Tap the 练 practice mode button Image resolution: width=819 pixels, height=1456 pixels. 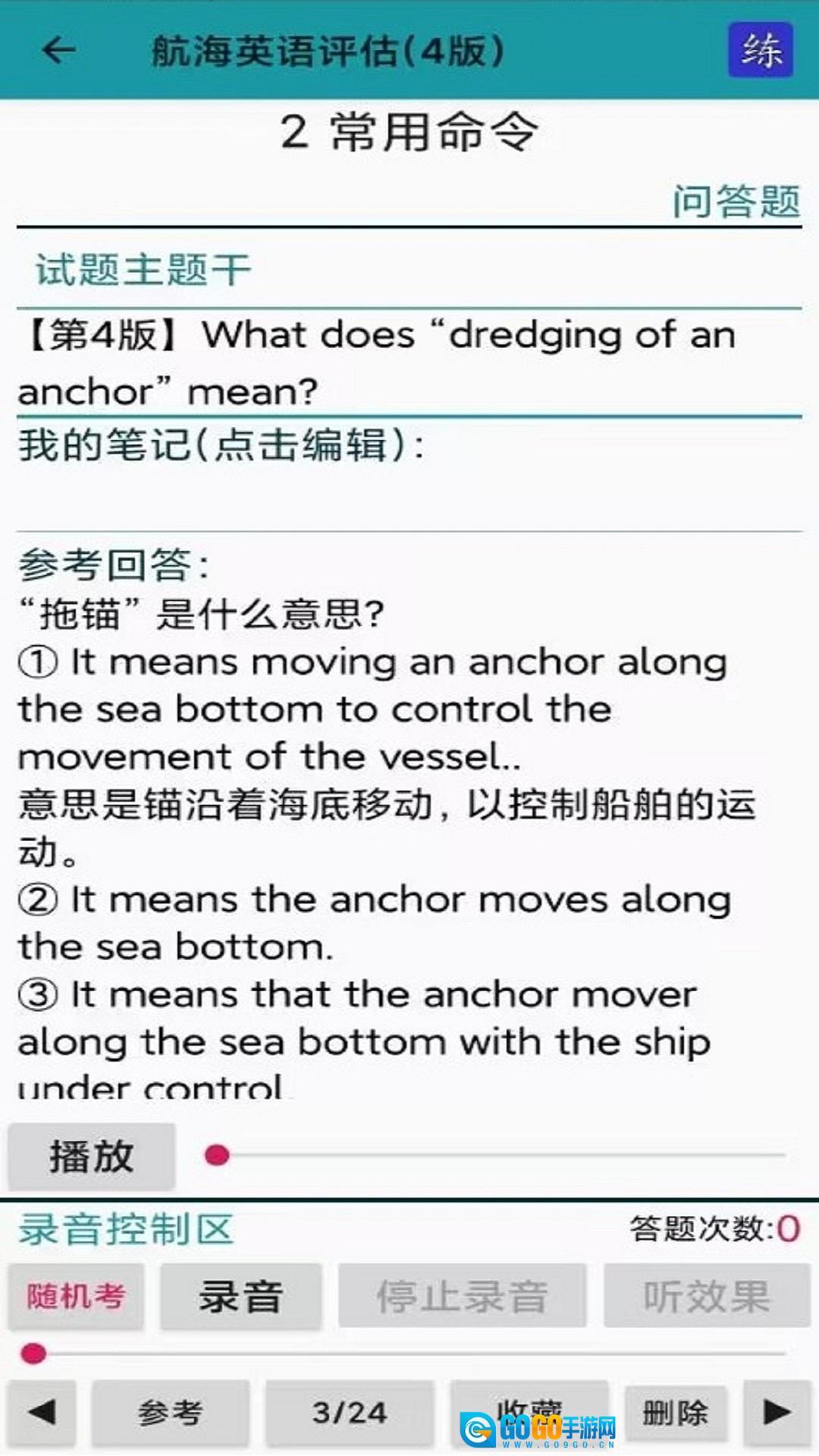point(760,51)
